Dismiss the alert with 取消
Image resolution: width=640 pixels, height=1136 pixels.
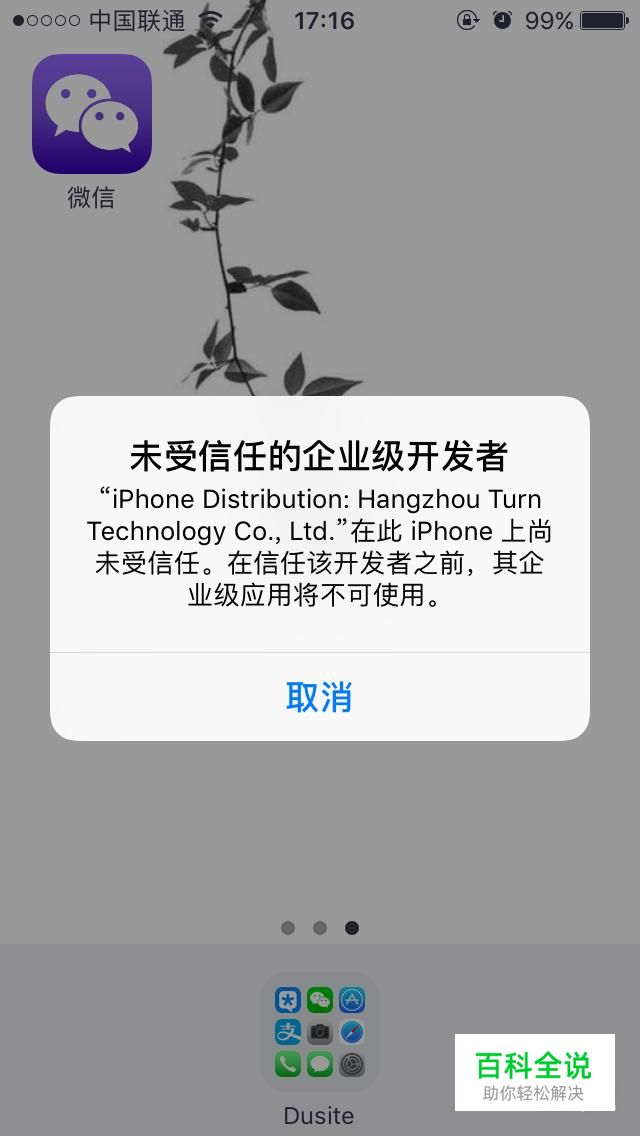pyautogui.click(x=320, y=697)
